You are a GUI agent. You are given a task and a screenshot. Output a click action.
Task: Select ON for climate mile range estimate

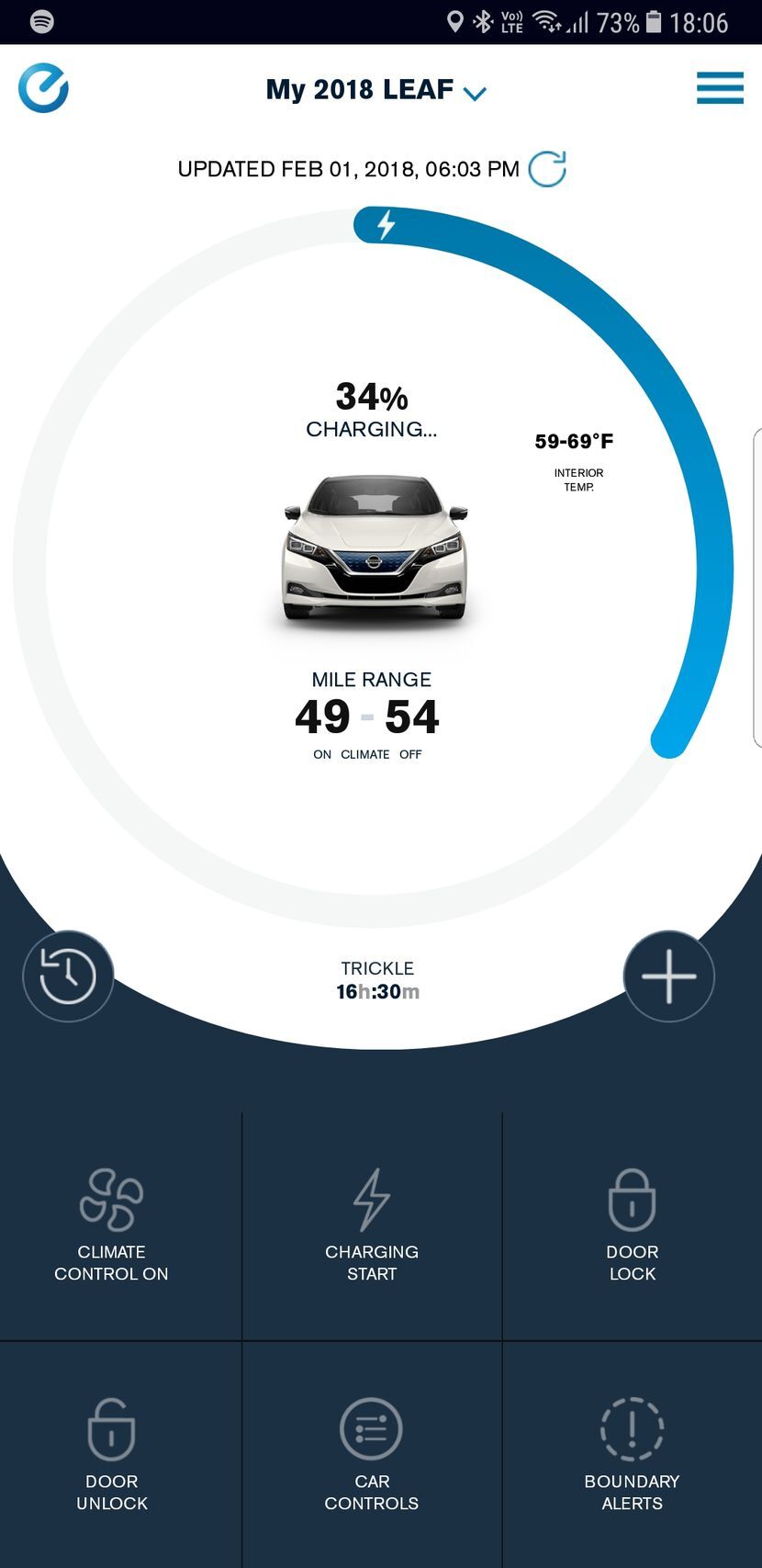322,754
